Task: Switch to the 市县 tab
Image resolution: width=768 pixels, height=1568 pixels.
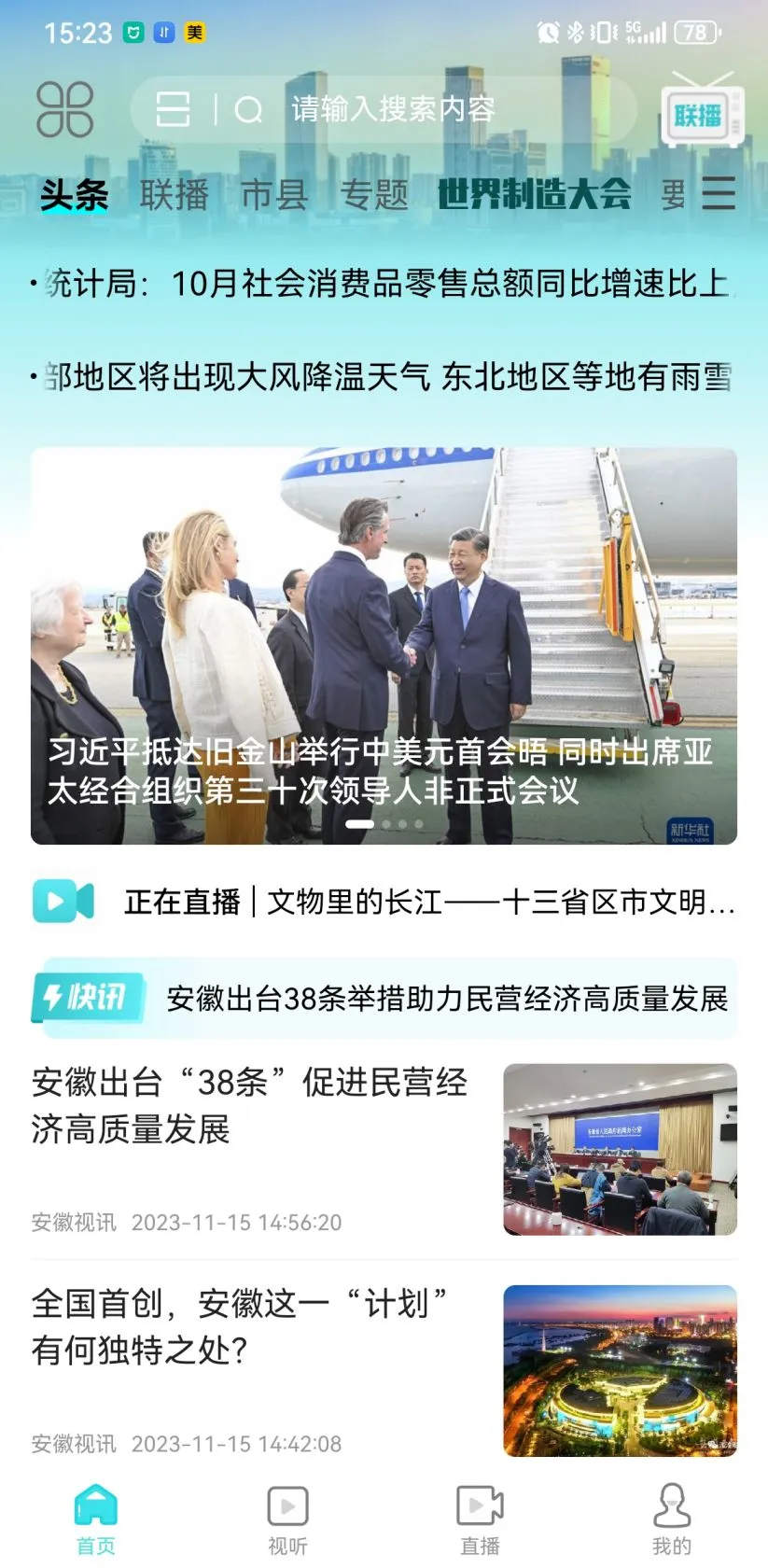Action: tap(274, 195)
